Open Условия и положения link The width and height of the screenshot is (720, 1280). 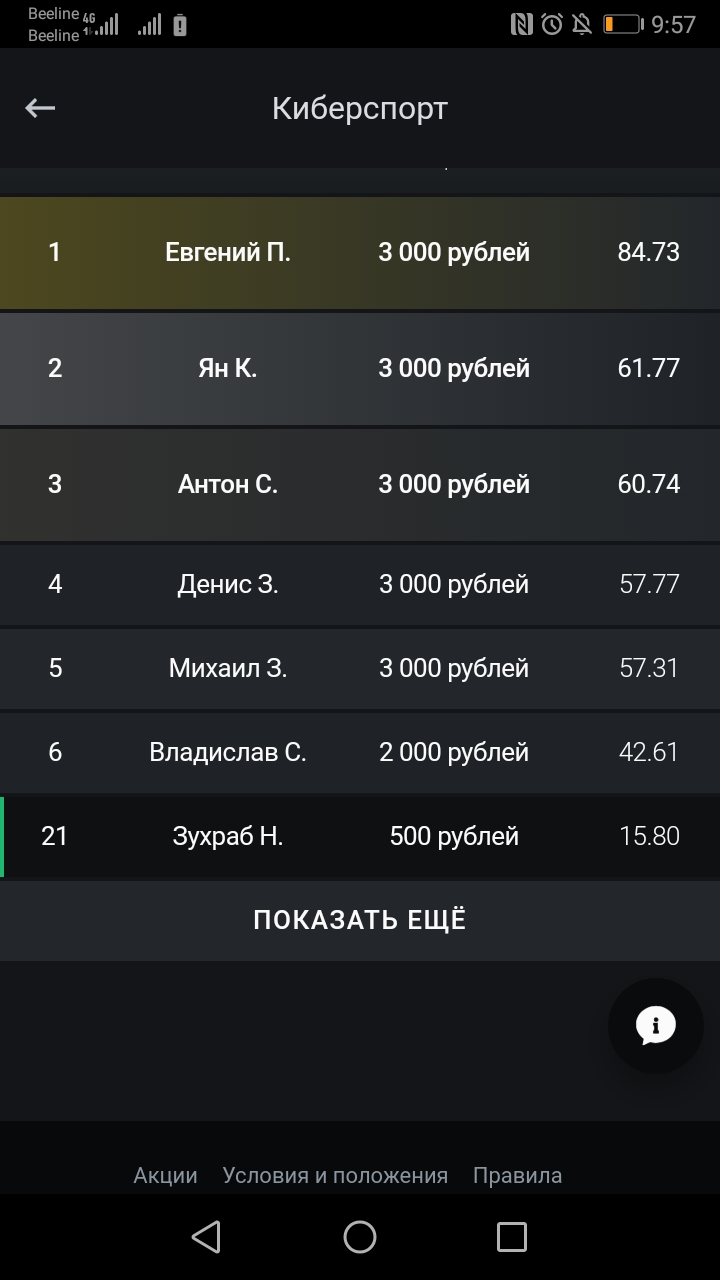(335, 1175)
